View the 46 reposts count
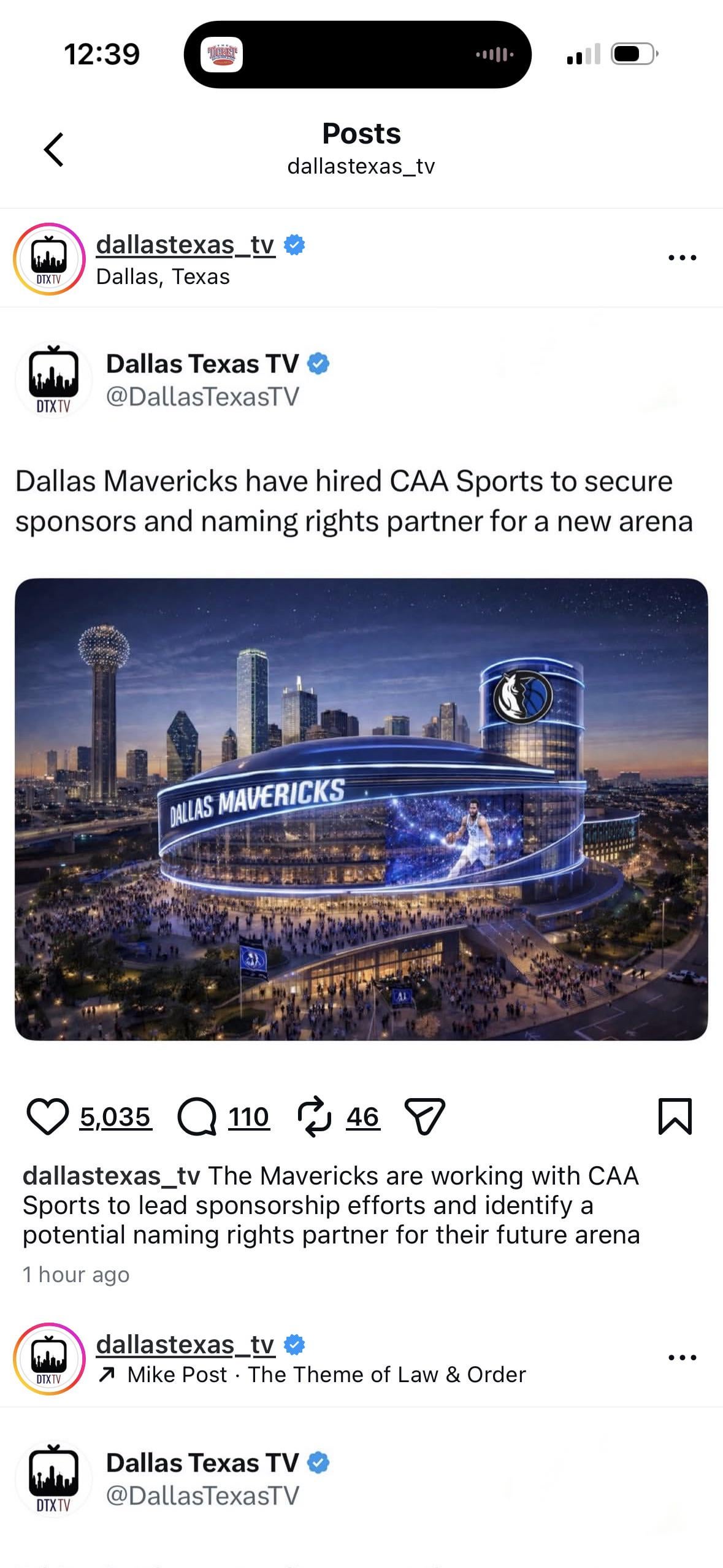The width and height of the screenshot is (723, 1568). tap(362, 1117)
